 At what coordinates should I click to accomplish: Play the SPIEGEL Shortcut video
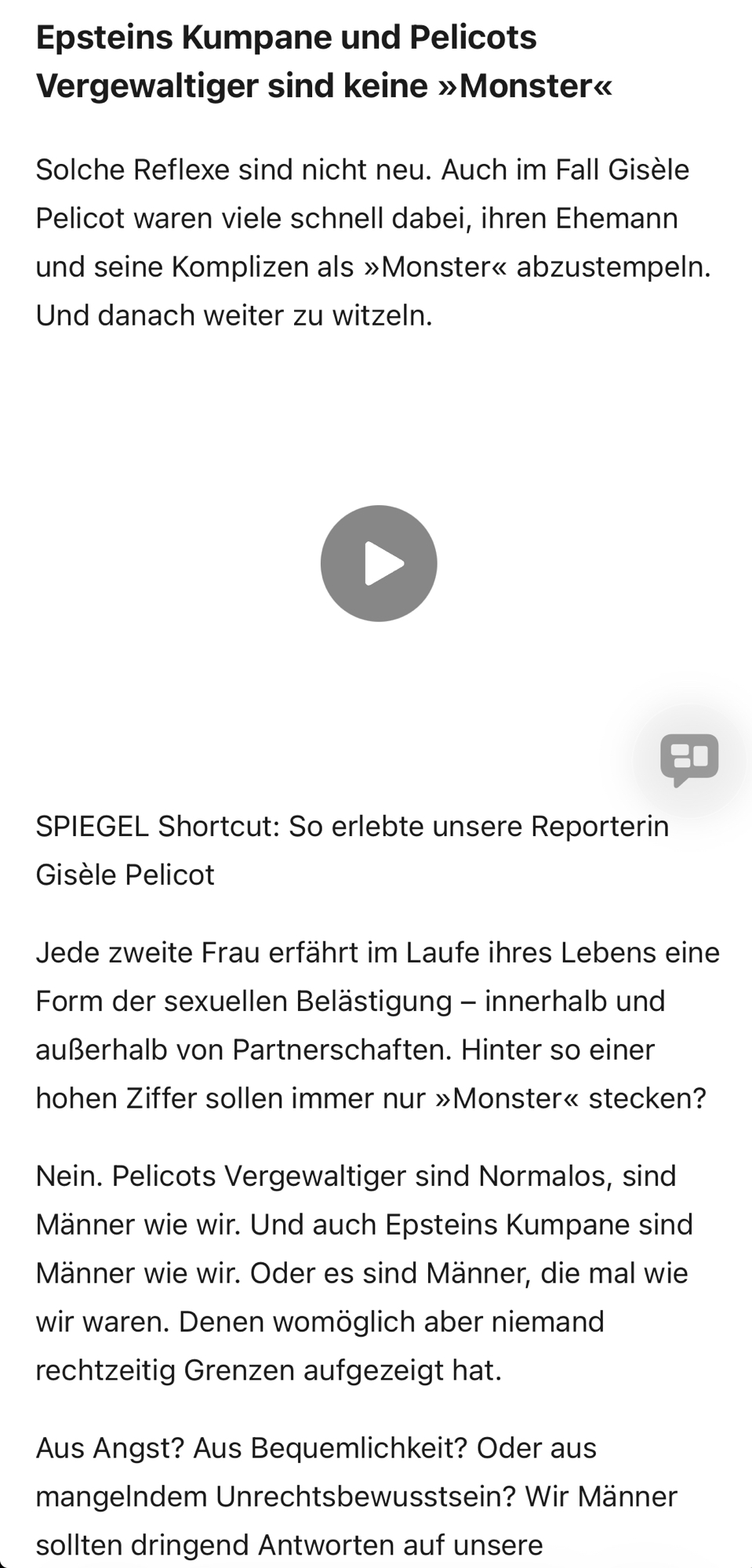[x=379, y=563]
